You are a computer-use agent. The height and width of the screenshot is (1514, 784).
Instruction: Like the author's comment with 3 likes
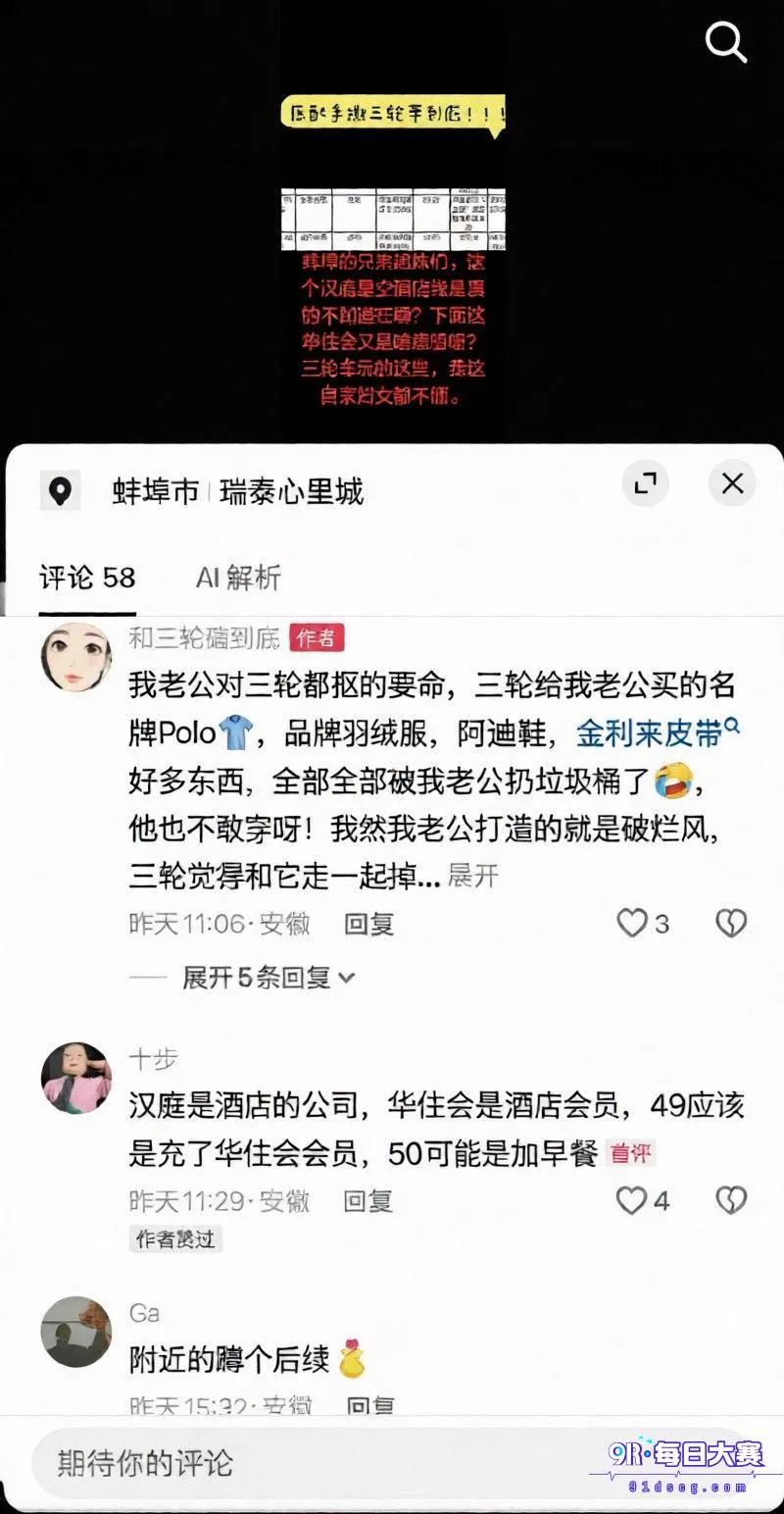642,923
